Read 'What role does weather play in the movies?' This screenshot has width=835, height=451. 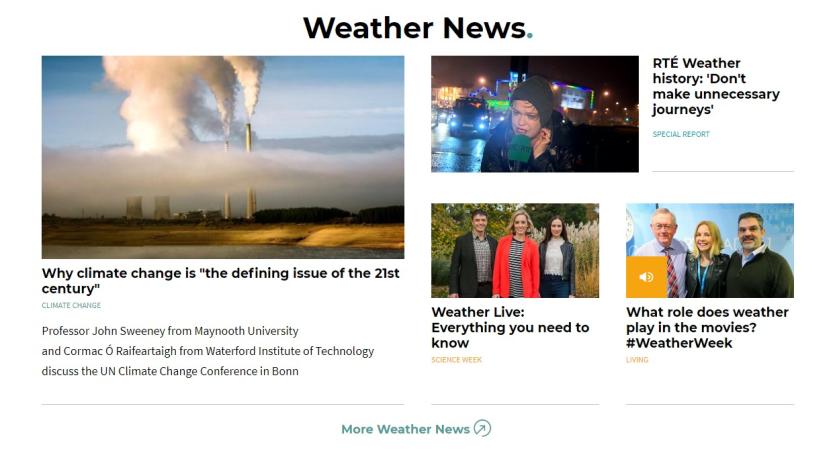coord(707,328)
